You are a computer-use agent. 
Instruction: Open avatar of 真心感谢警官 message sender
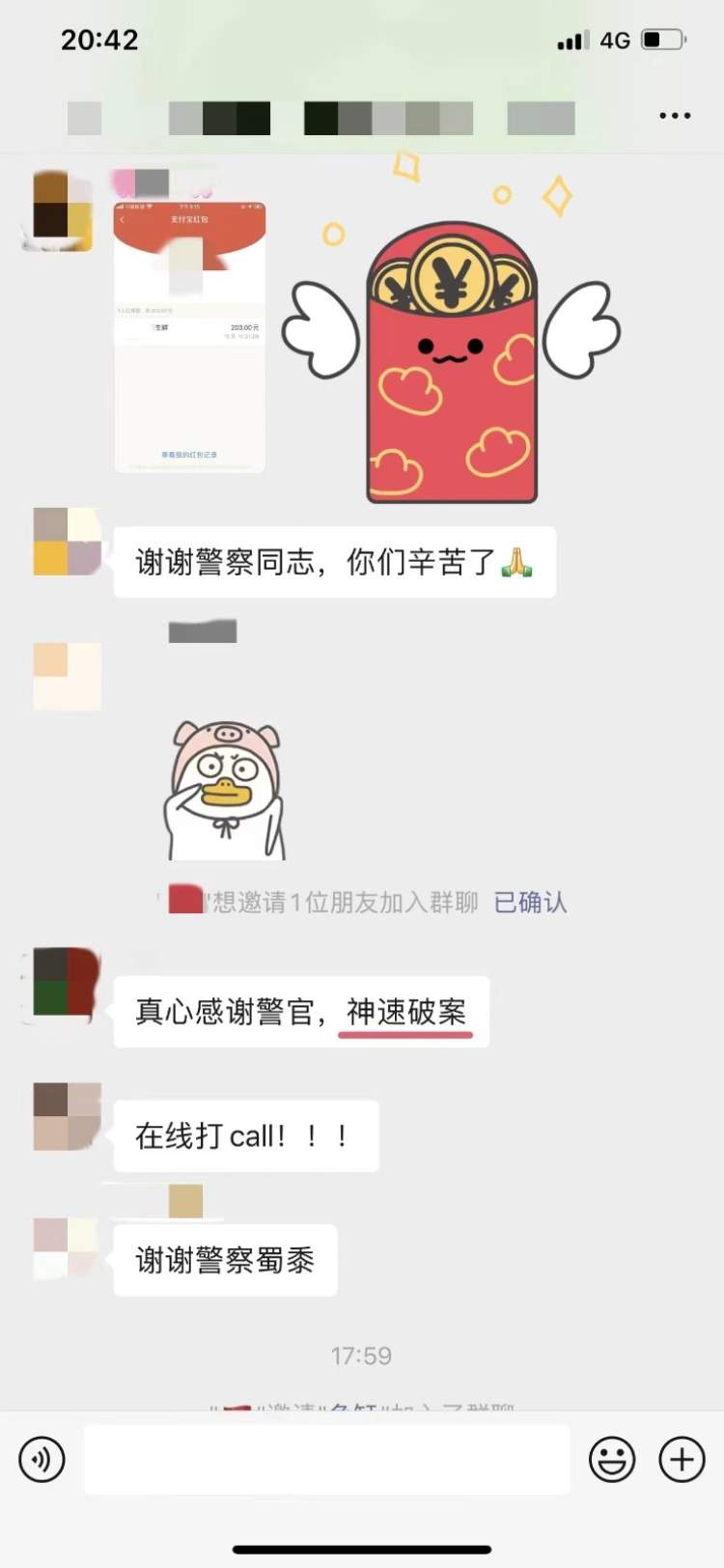67,982
